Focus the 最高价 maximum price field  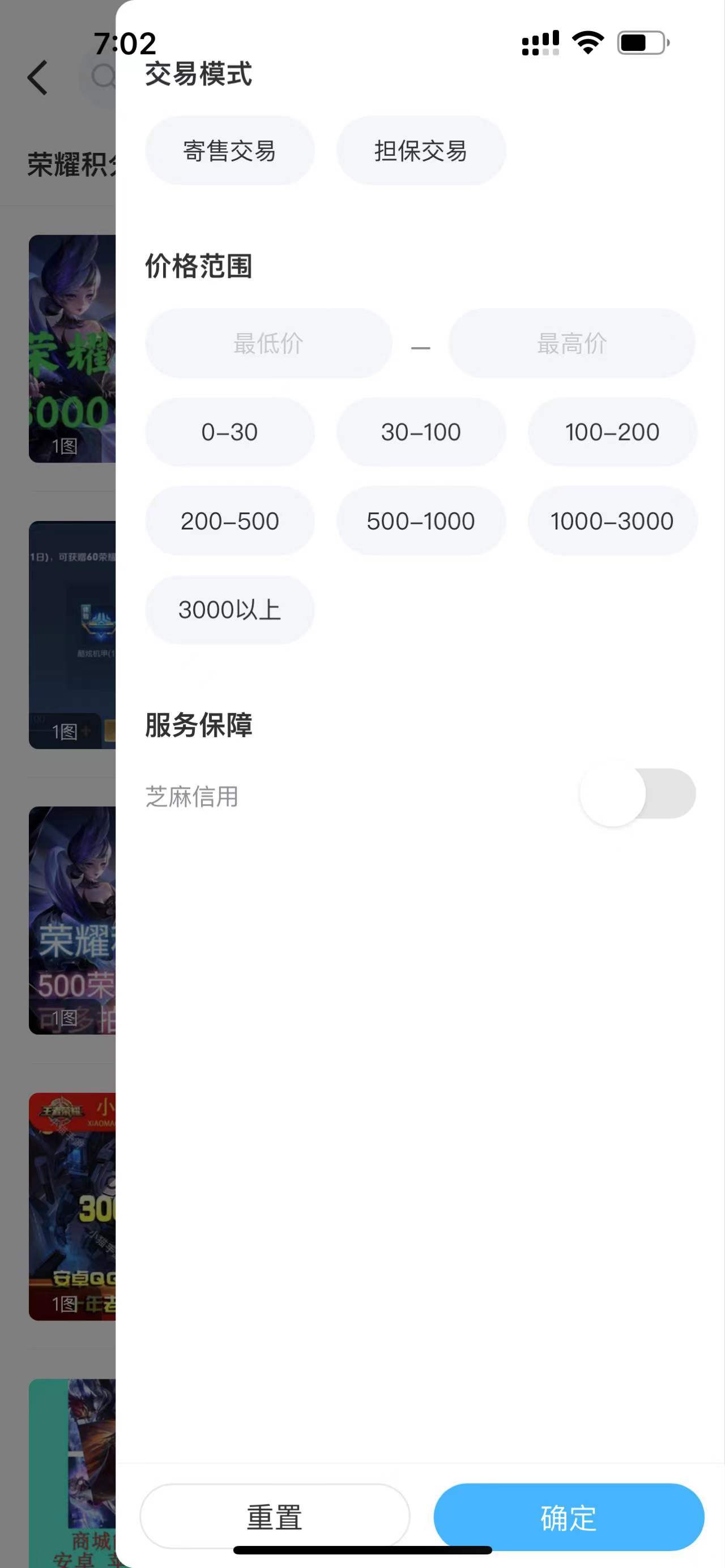[572, 343]
